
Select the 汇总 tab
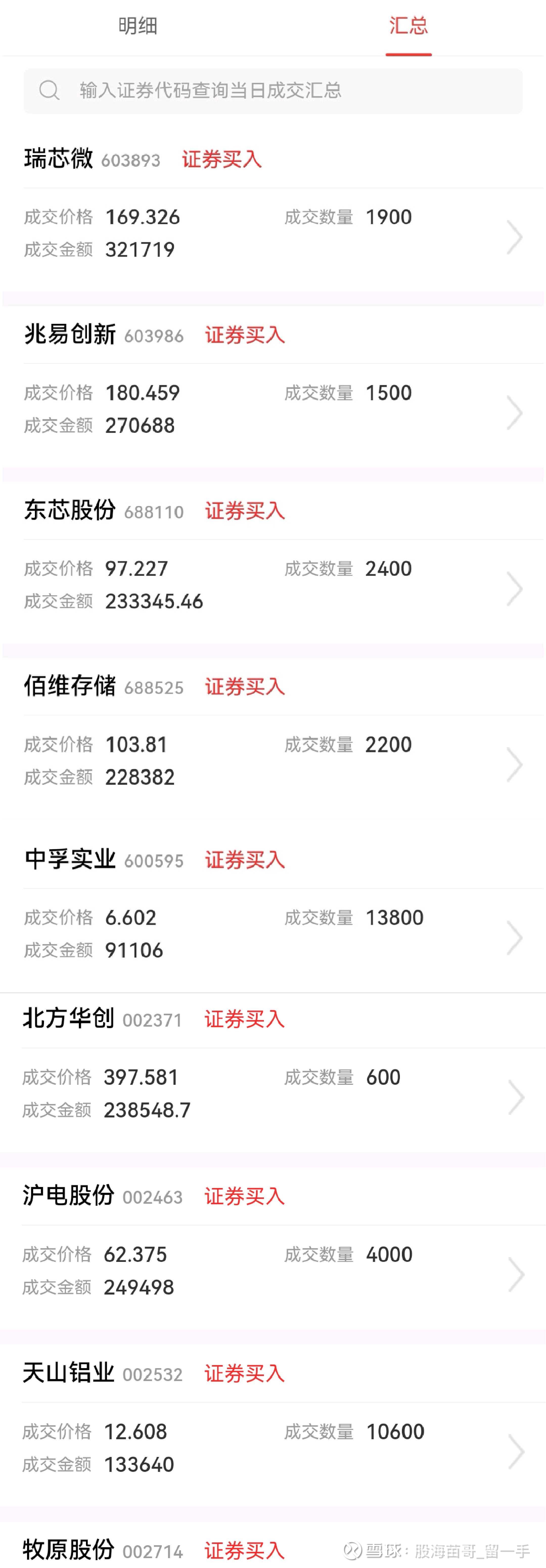(408, 26)
